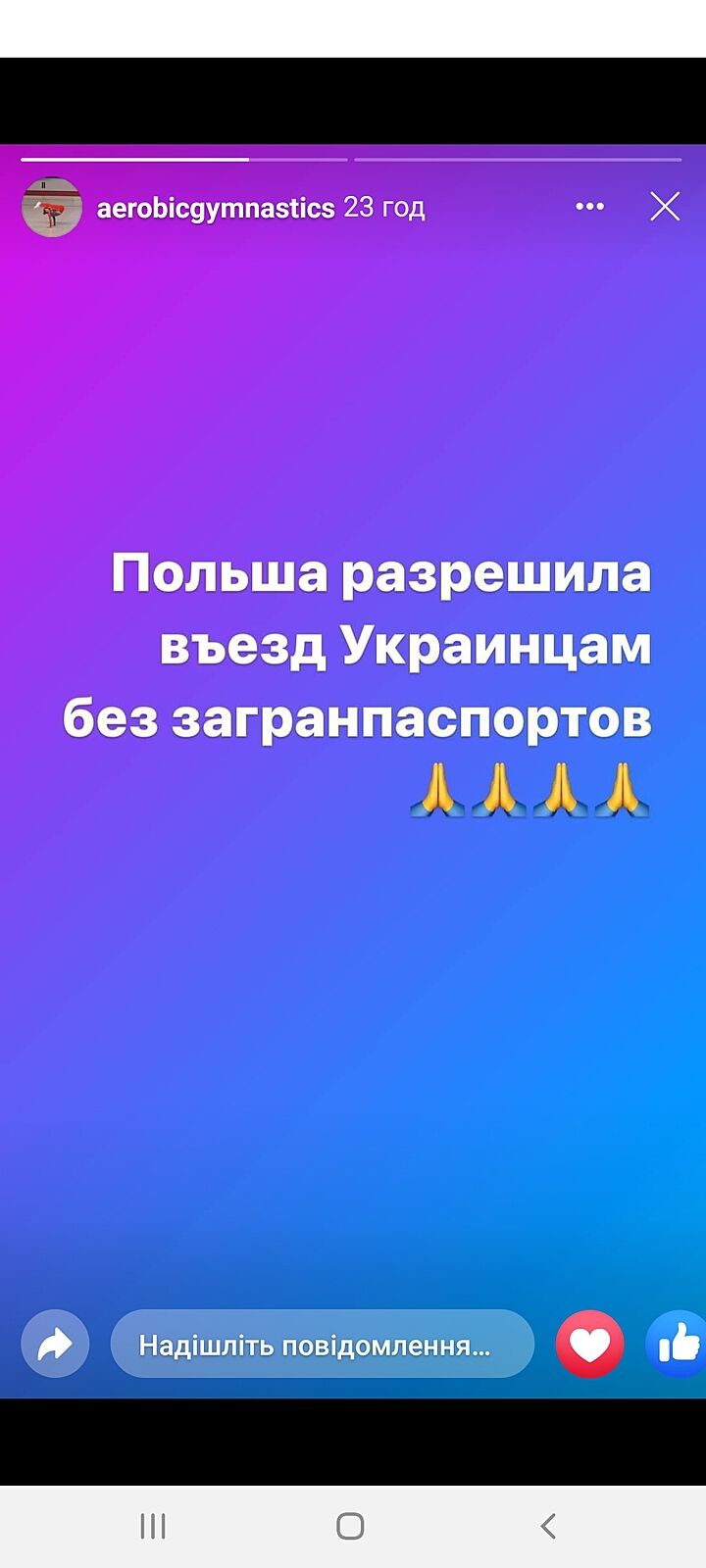
Task: Open the aerobicgymnastics account name
Action: click(216, 208)
